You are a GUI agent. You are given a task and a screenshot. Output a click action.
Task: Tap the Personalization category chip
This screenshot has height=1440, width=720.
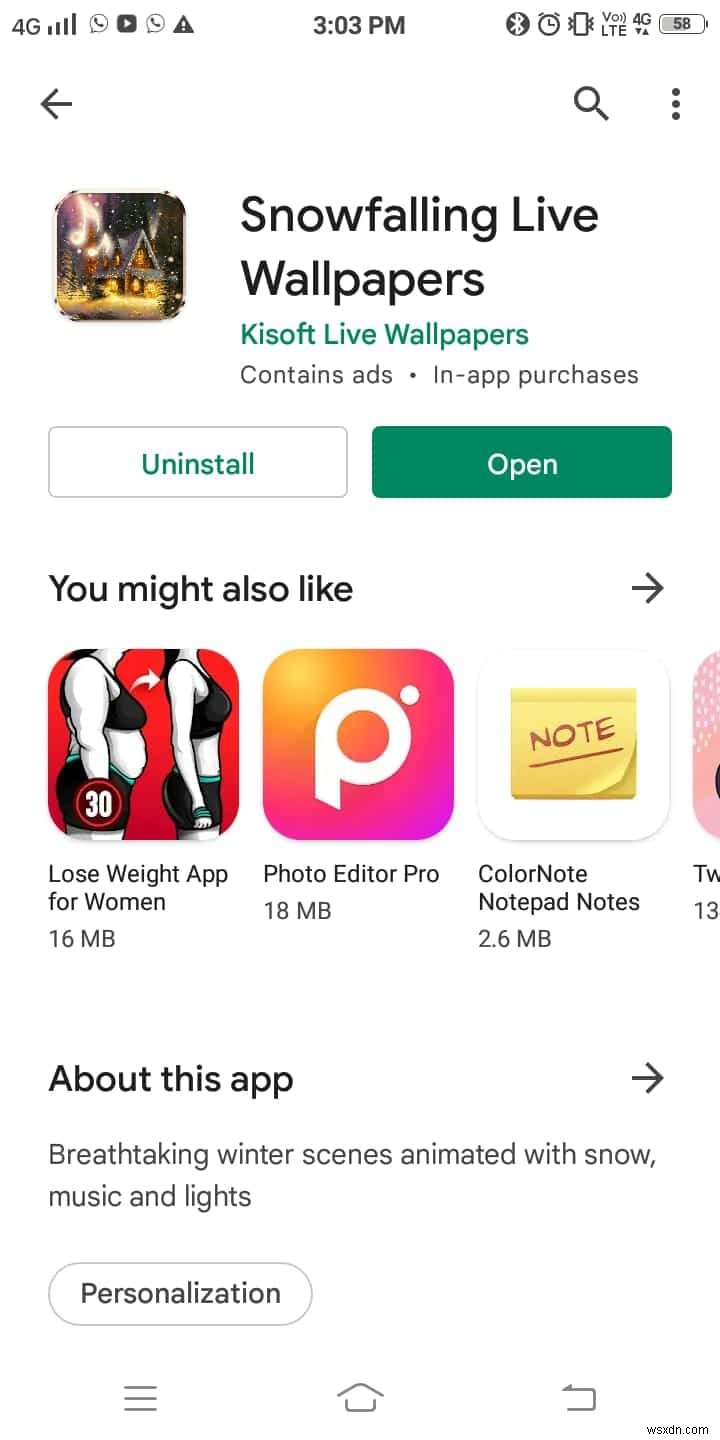tap(180, 1293)
